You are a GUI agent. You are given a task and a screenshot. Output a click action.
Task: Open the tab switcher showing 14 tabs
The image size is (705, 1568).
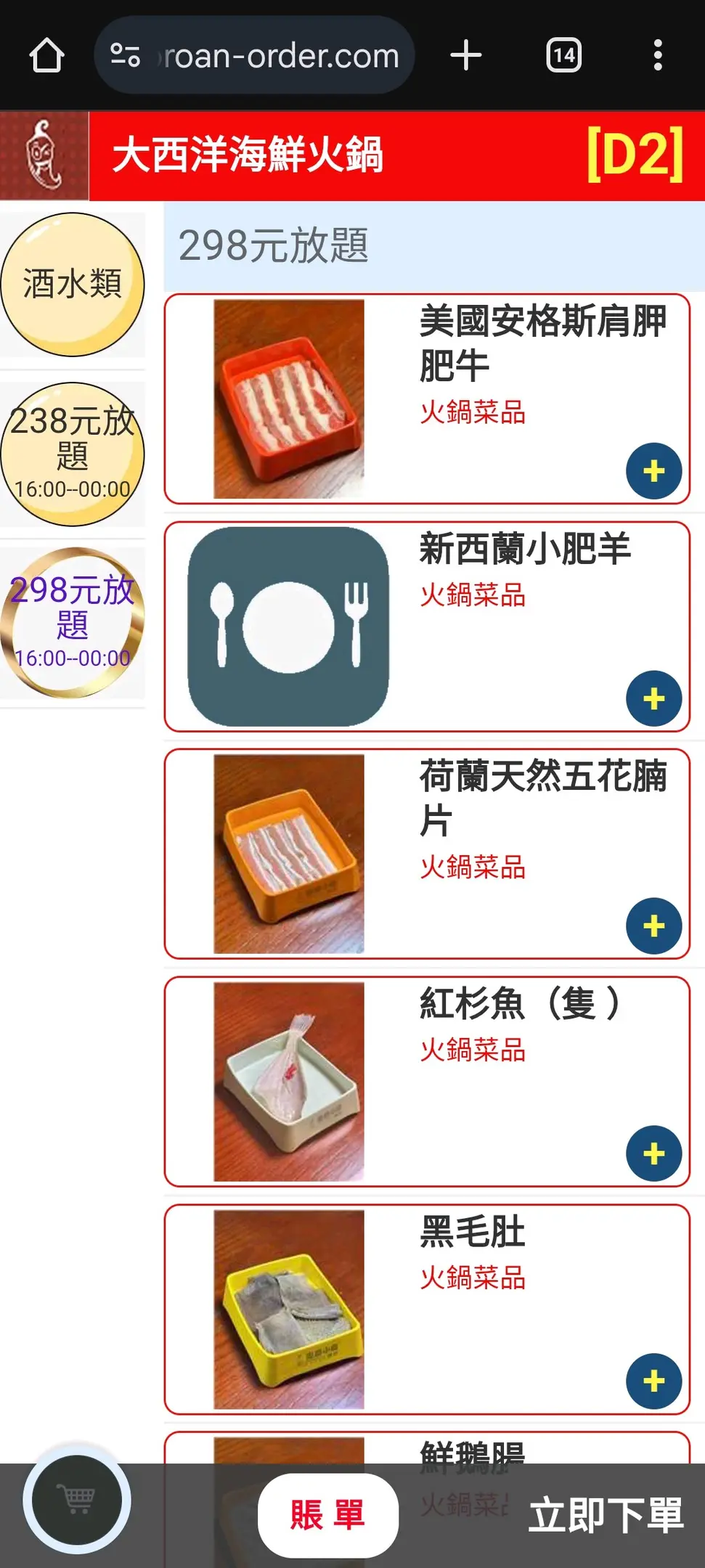point(563,56)
